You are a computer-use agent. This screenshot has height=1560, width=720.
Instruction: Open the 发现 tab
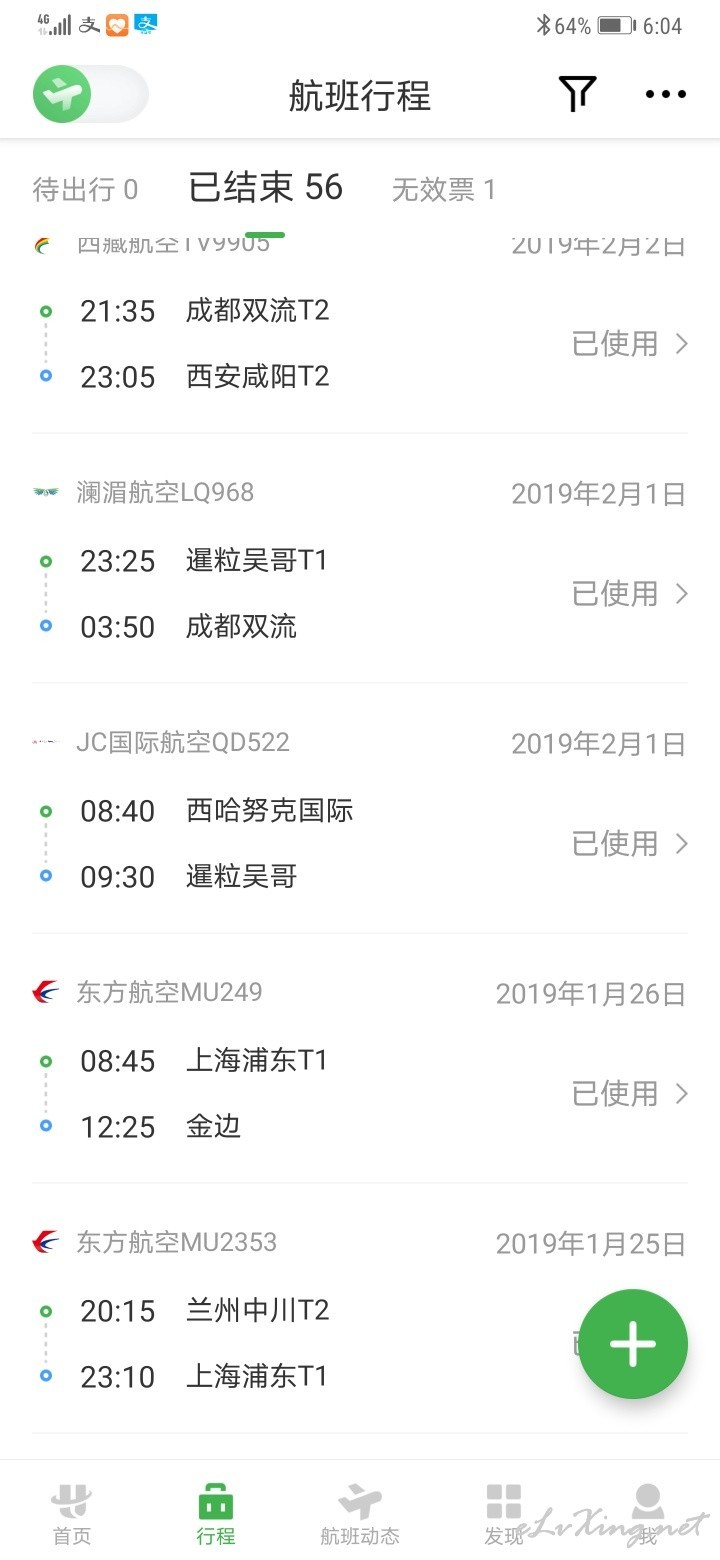pyautogui.click(x=504, y=1514)
